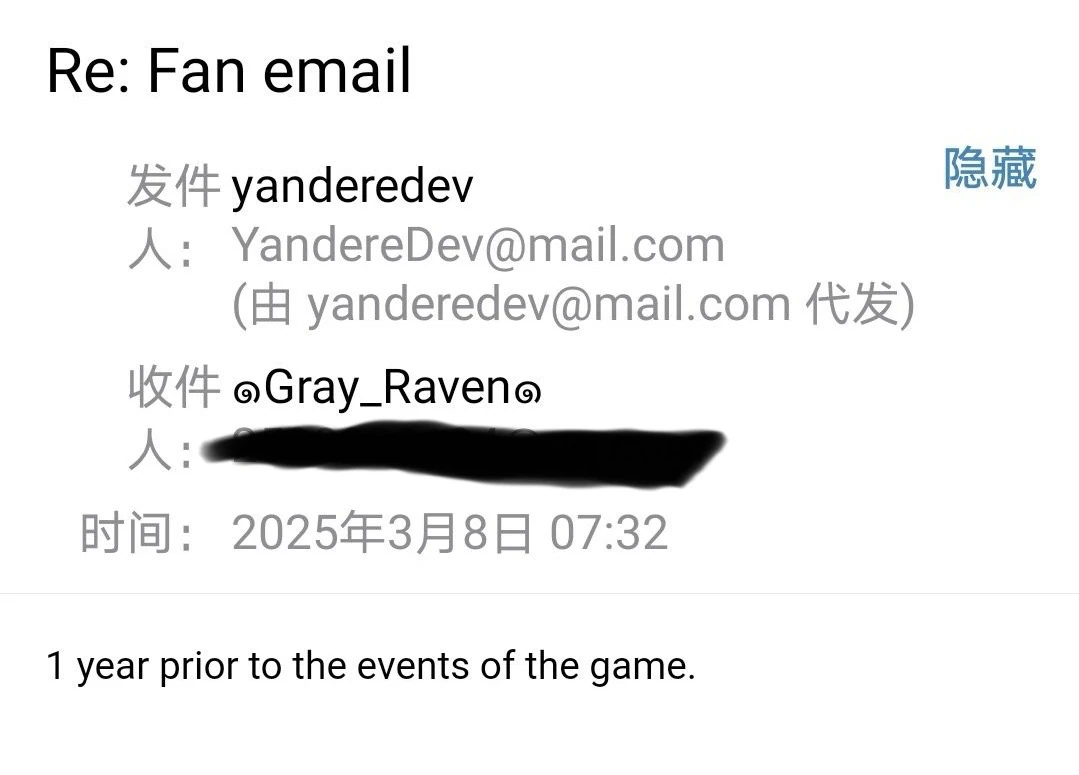Open sender yanderedev's contact details

click(x=352, y=187)
